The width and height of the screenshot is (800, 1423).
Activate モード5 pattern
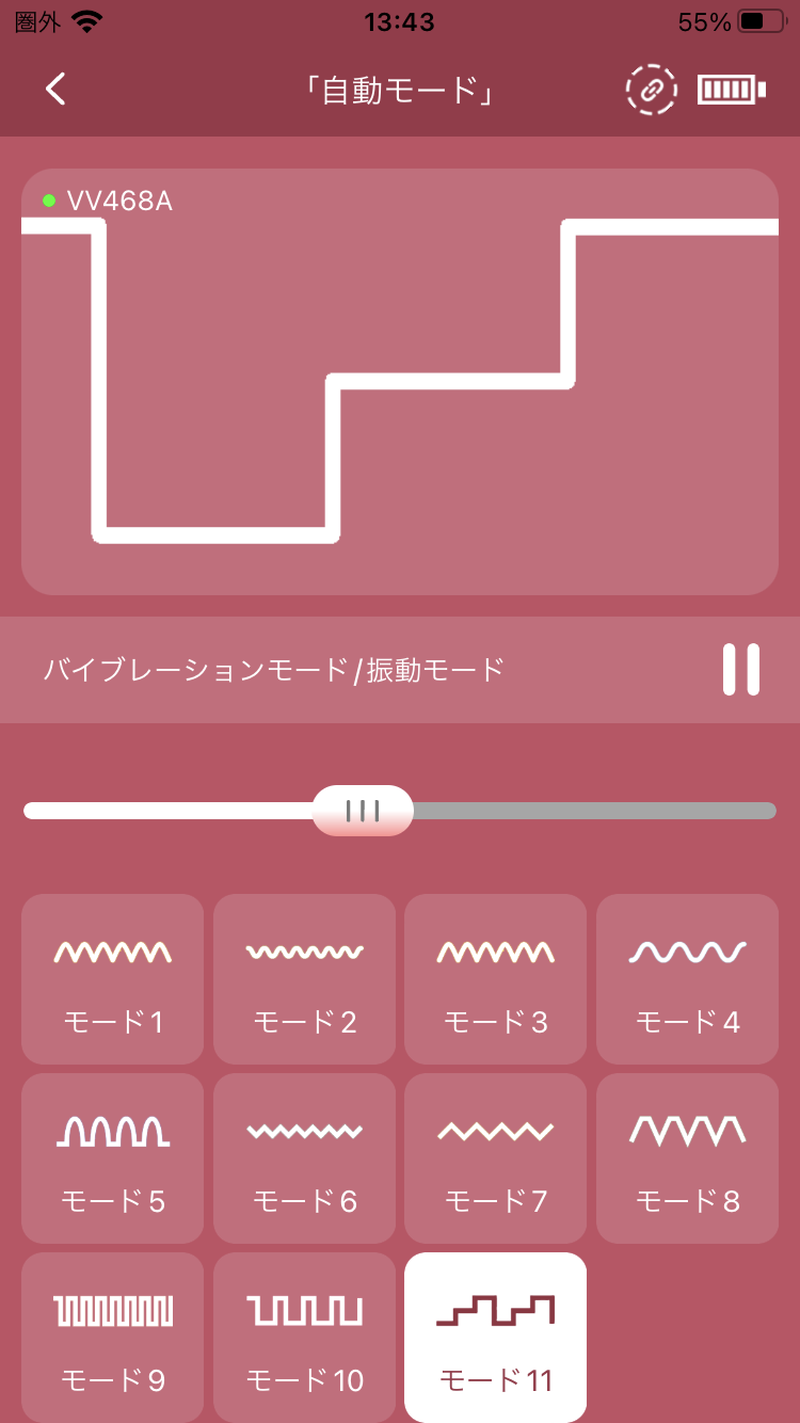(x=112, y=1157)
